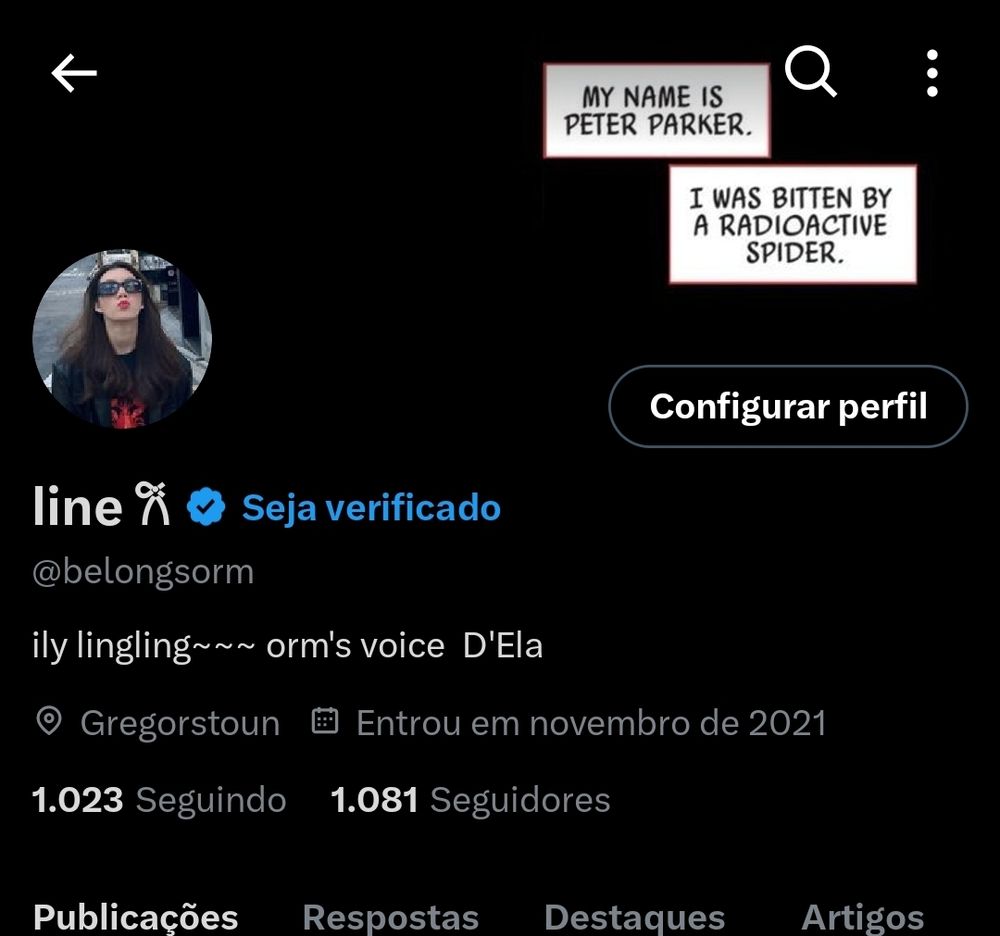Open the three-dot overflow menu
The height and width of the screenshot is (936, 1000).
932,73
